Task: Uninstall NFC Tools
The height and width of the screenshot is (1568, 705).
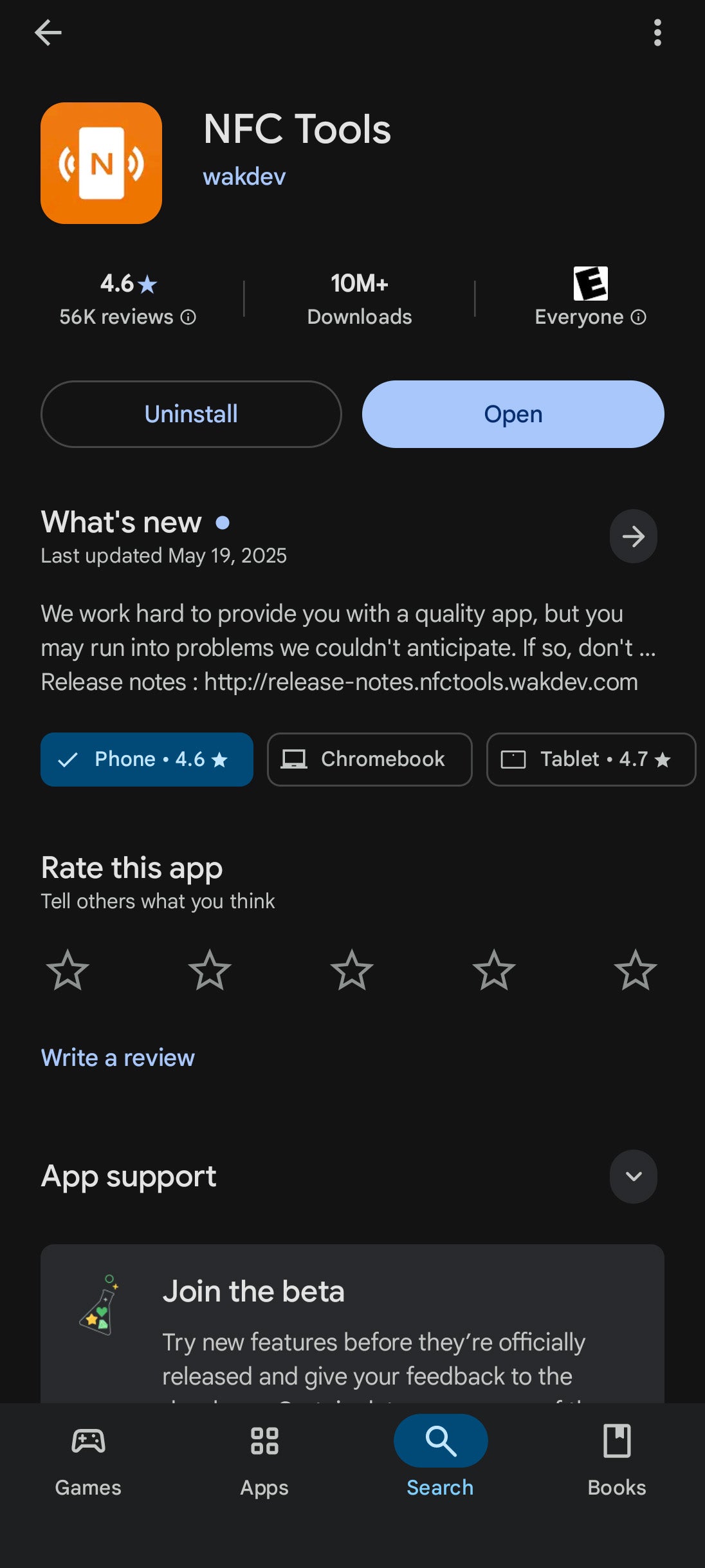Action: pos(191,414)
